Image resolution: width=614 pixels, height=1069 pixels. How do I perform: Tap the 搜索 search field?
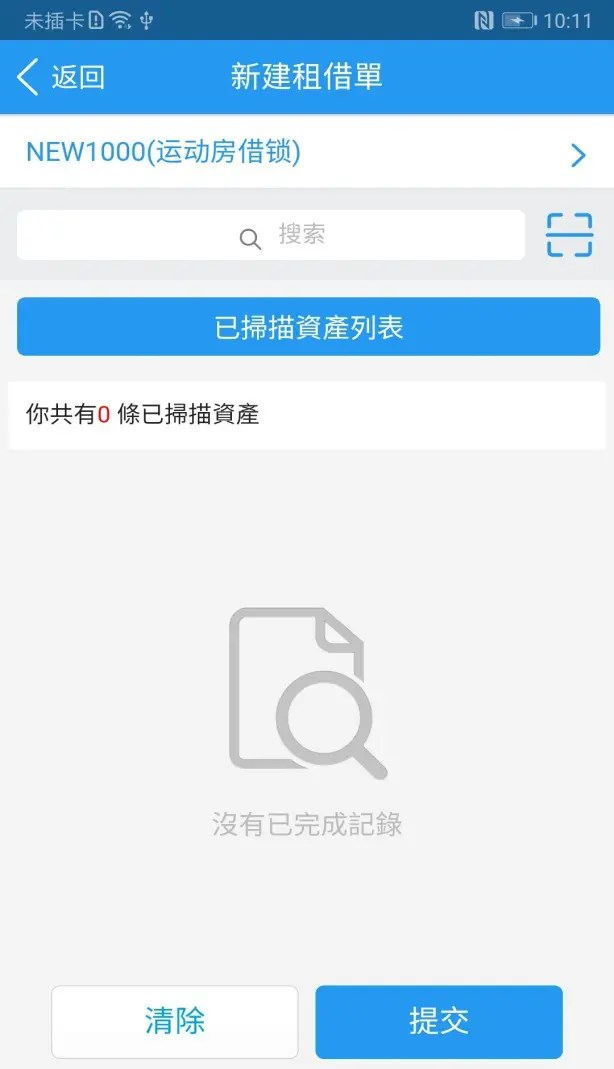271,236
